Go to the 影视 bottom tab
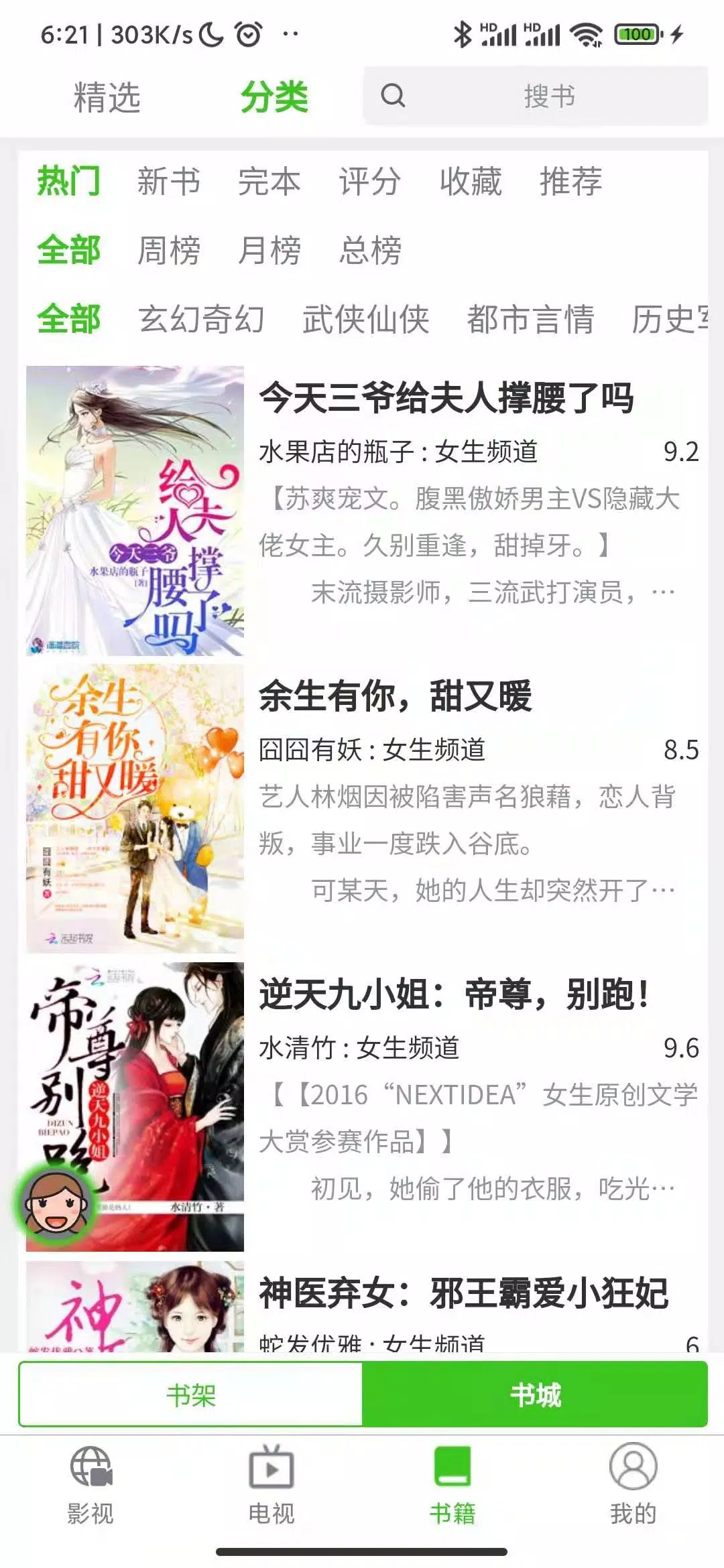Screen dimensions: 724x1568 tap(90, 1484)
